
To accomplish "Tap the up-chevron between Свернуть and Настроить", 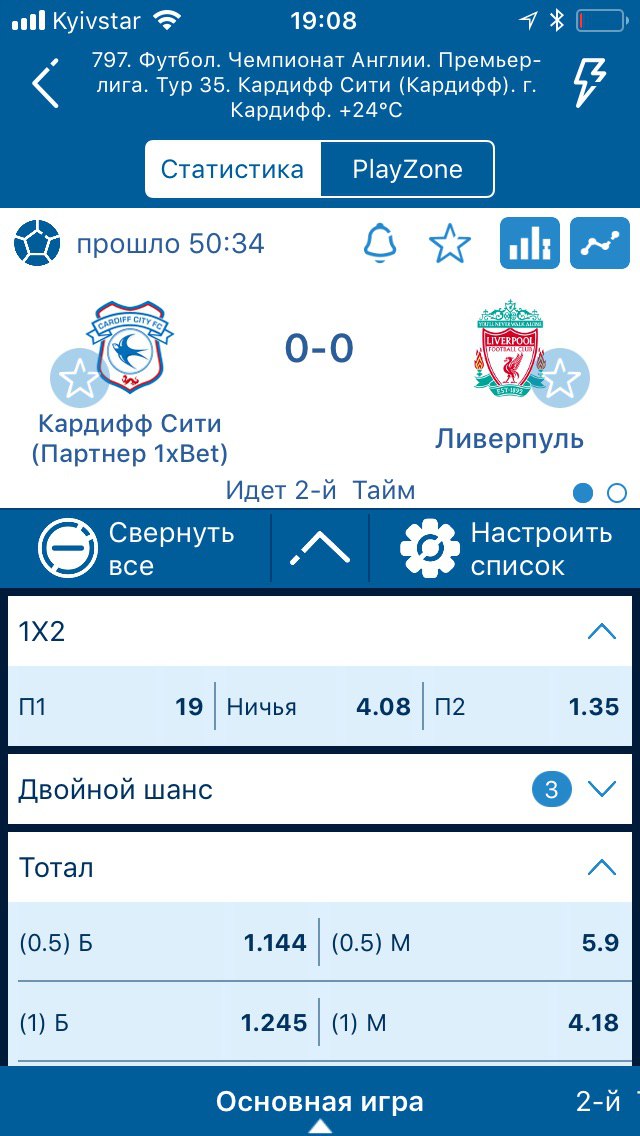I will pos(320,548).
